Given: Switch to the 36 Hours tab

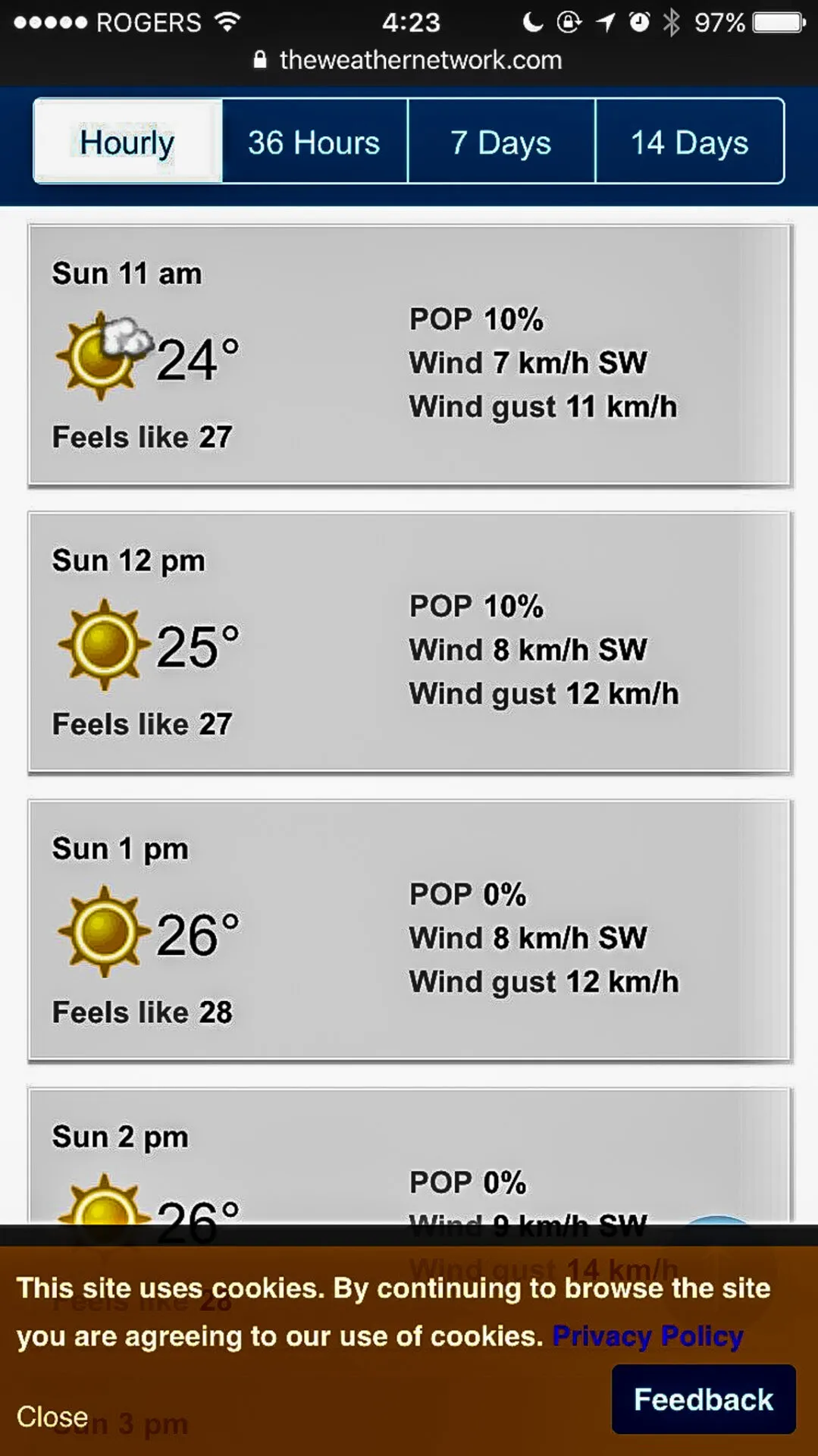Looking at the screenshot, I should 315,142.
